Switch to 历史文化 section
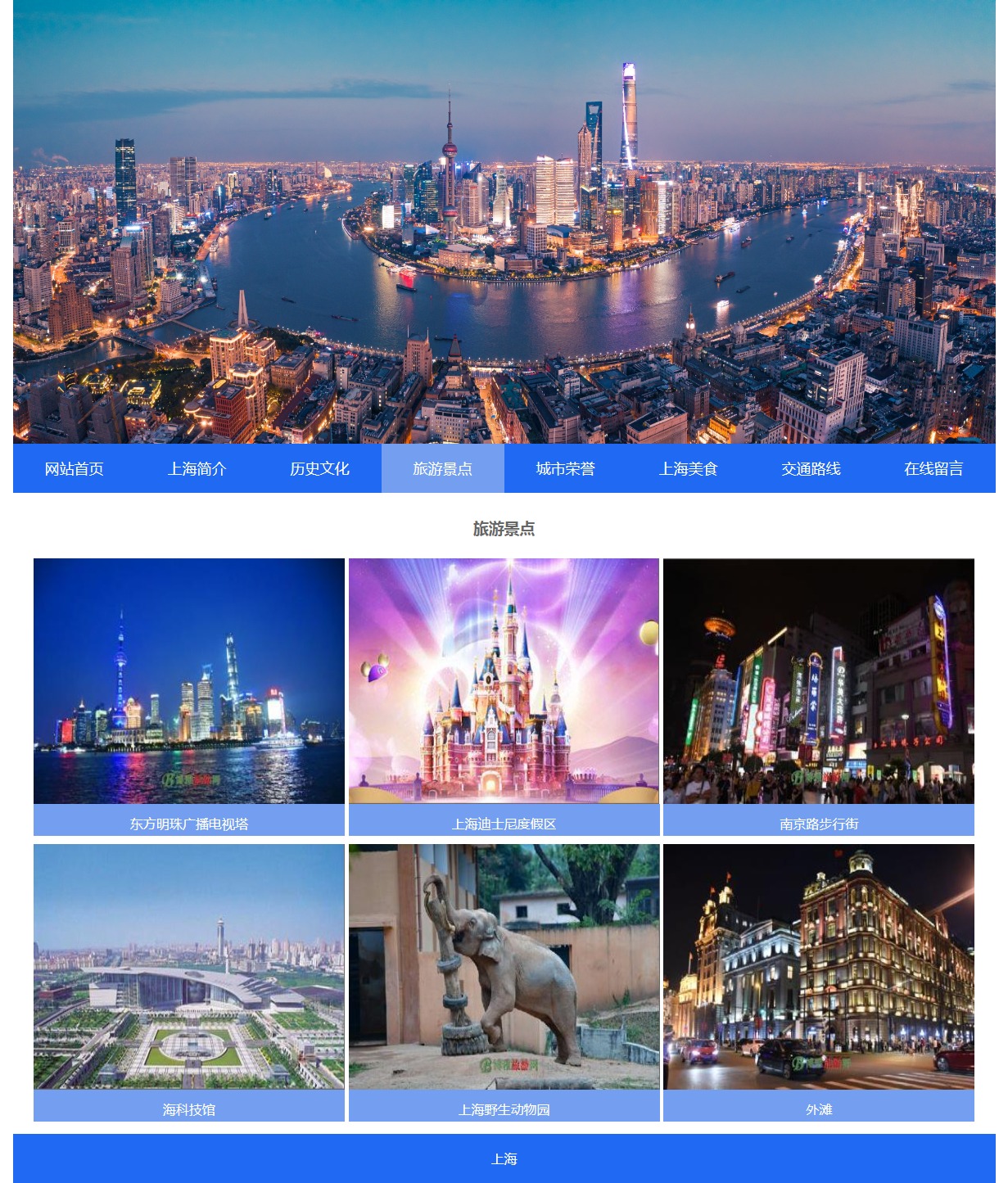The image size is (1008, 1183). tap(320, 468)
